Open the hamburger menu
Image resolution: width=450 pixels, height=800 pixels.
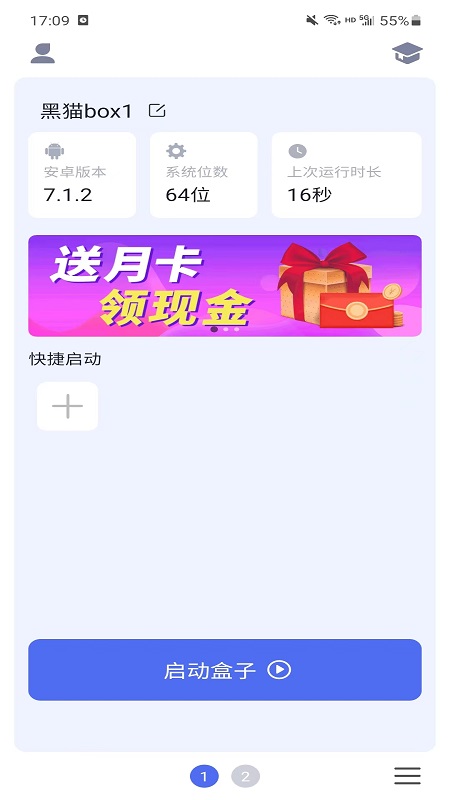[408, 776]
